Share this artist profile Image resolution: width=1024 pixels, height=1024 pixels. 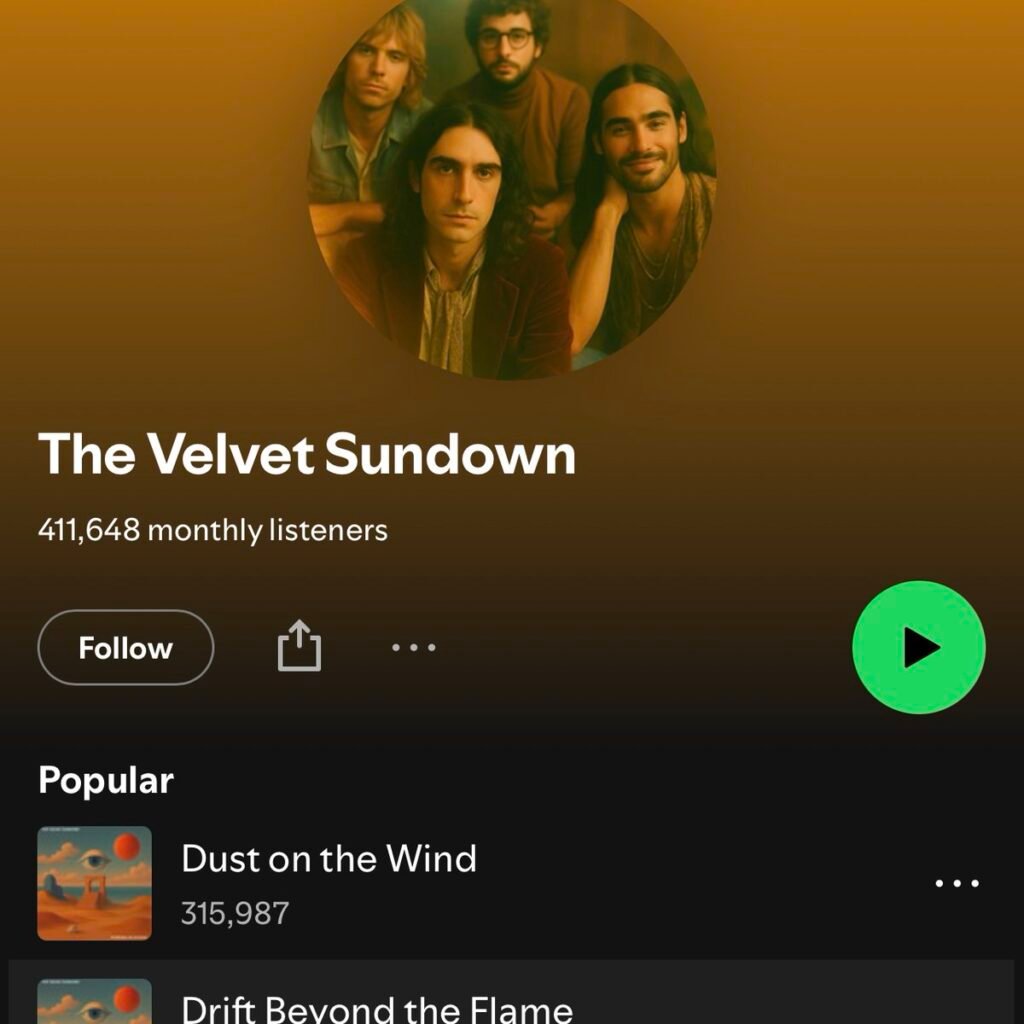299,646
